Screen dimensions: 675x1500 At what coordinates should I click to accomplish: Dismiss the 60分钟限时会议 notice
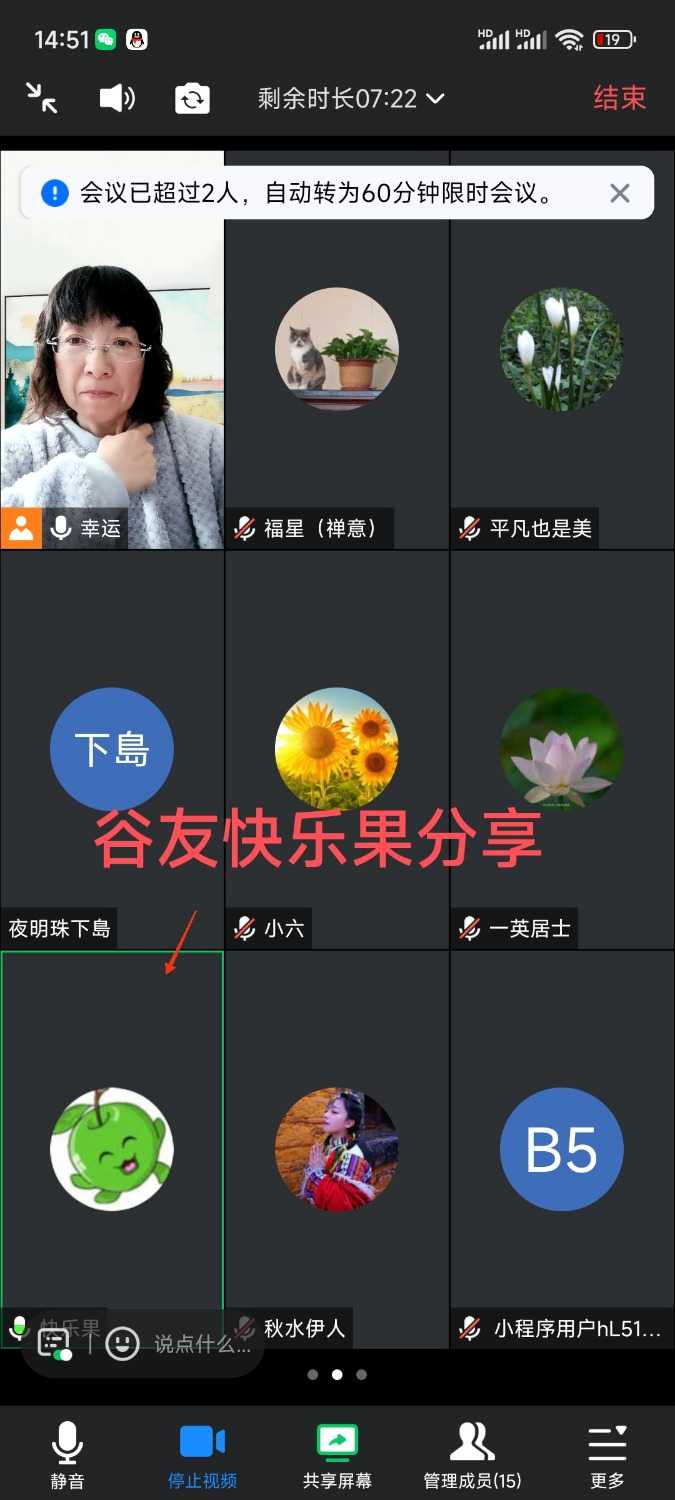(x=620, y=193)
